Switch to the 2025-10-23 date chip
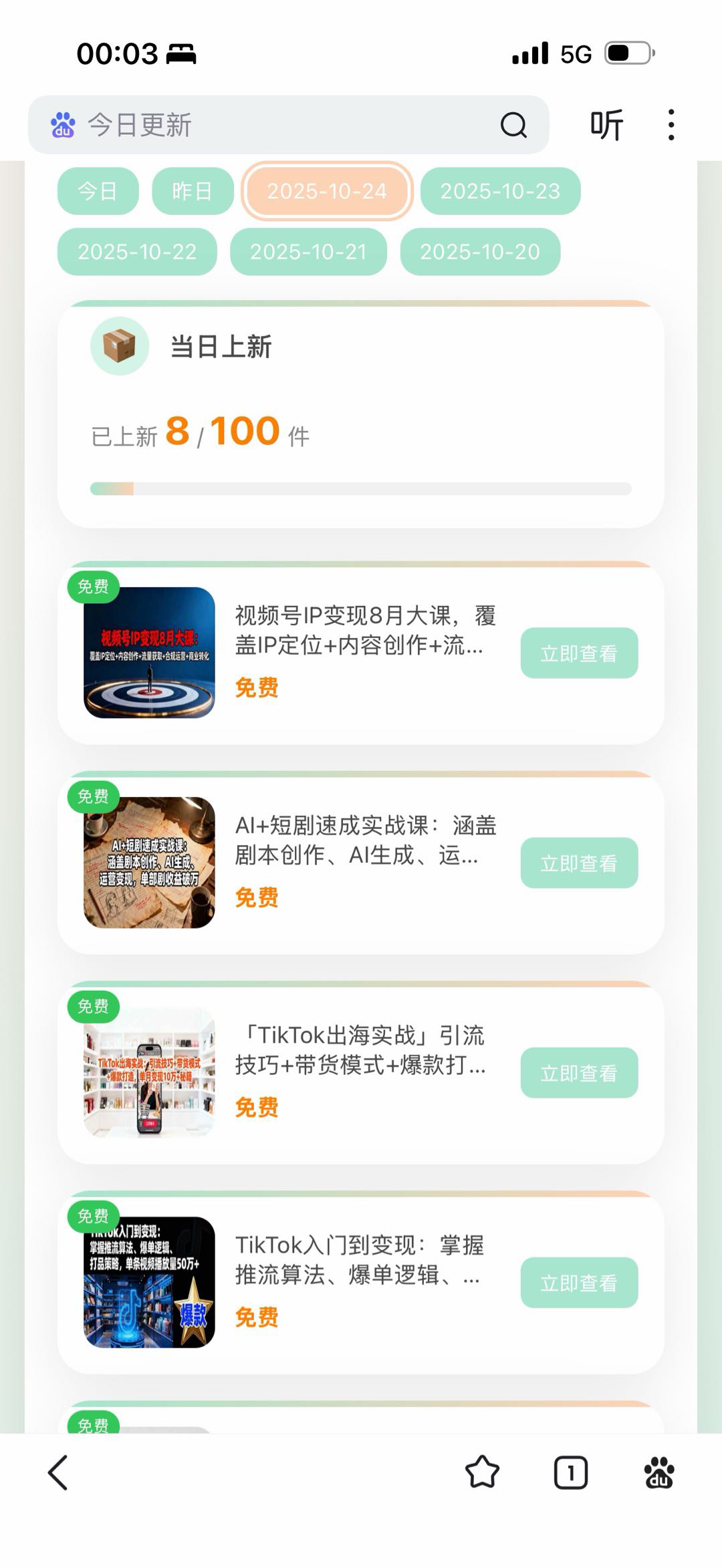Viewport: 722px width, 1568px height. 500,191
